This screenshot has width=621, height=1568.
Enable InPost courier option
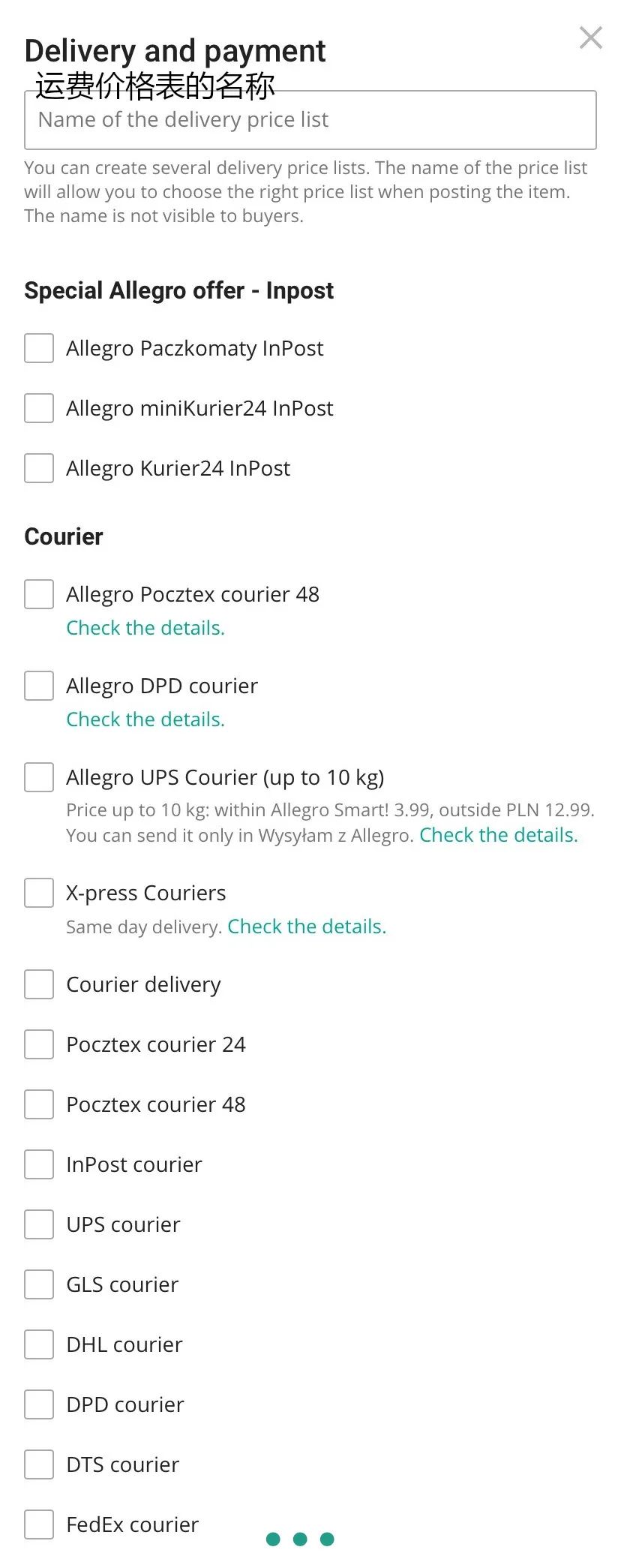[x=39, y=1164]
